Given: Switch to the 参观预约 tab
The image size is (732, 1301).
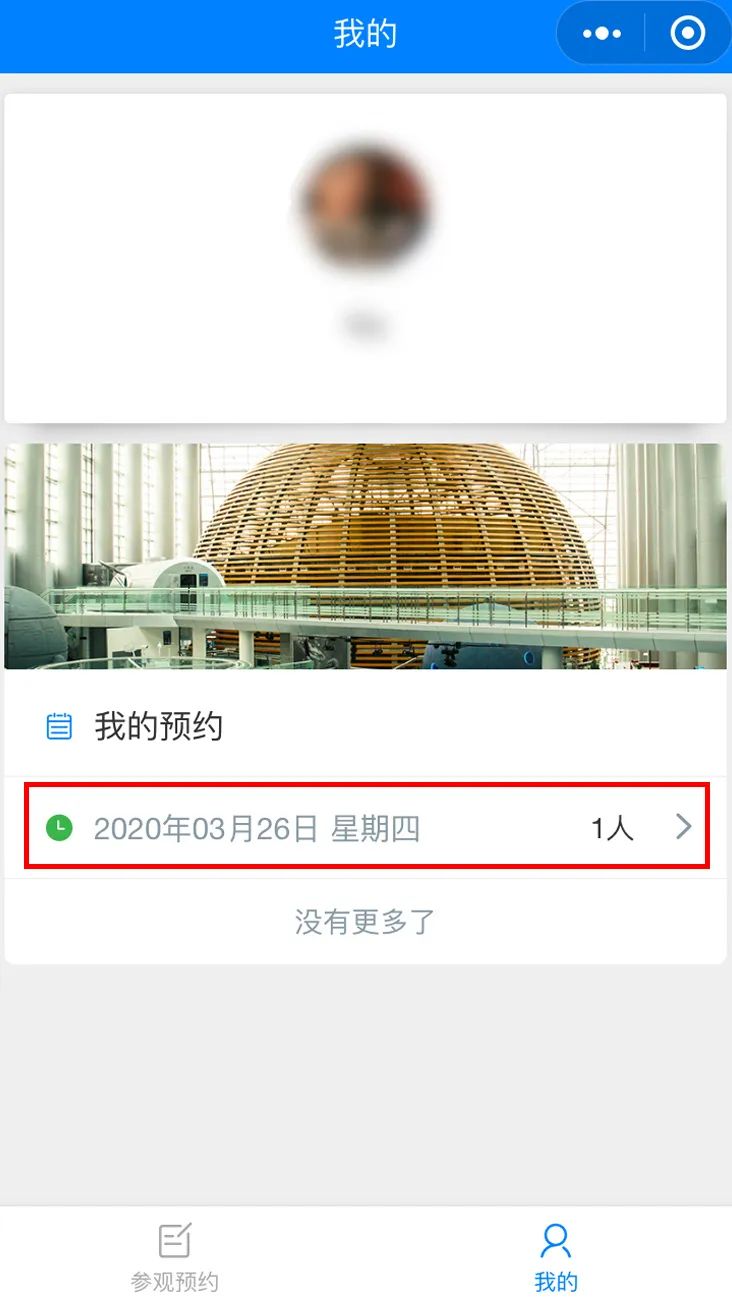Looking at the screenshot, I should [x=175, y=1256].
